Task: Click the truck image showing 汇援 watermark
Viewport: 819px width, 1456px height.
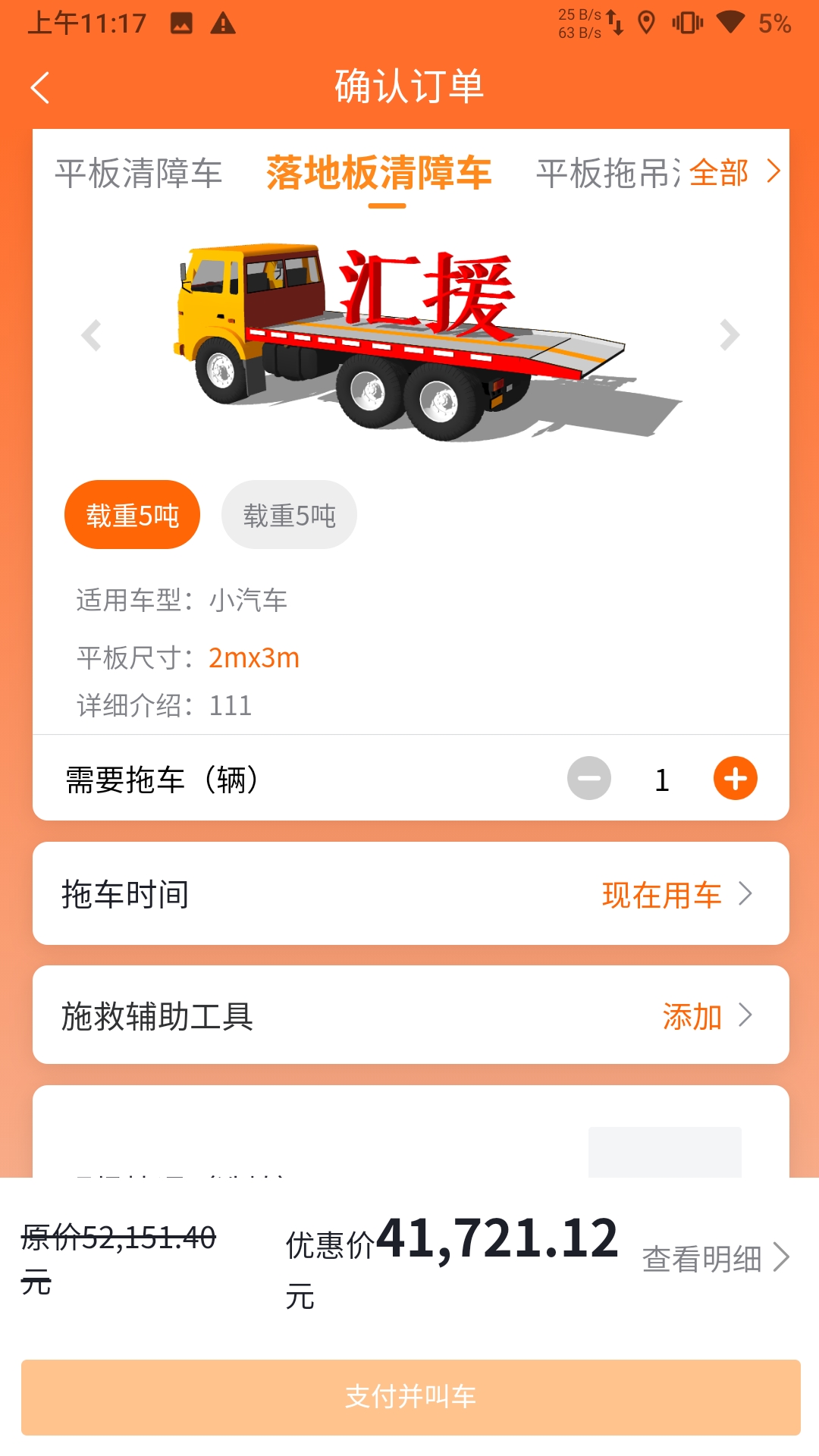Action: click(x=409, y=334)
